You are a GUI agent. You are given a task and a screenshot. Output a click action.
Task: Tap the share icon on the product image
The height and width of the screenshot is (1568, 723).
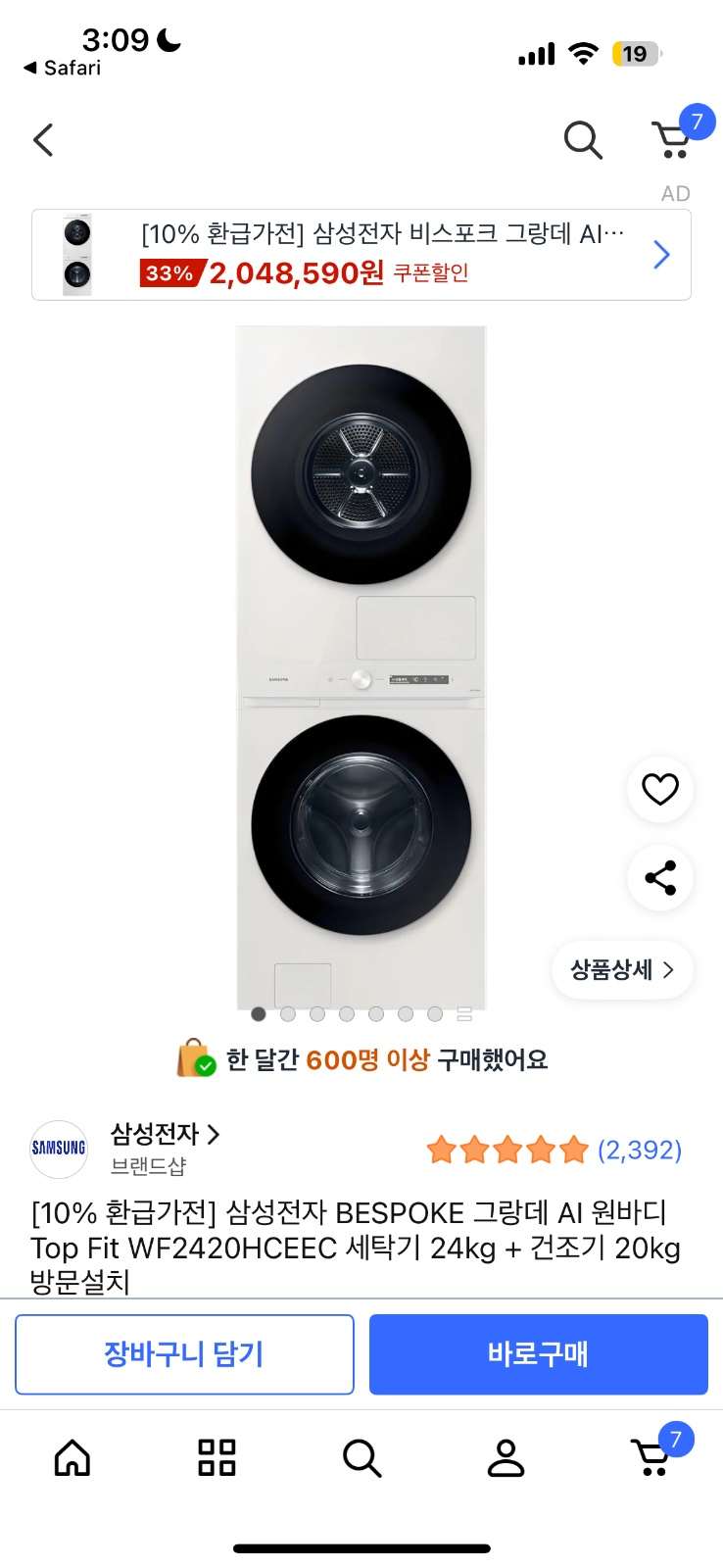tap(659, 878)
